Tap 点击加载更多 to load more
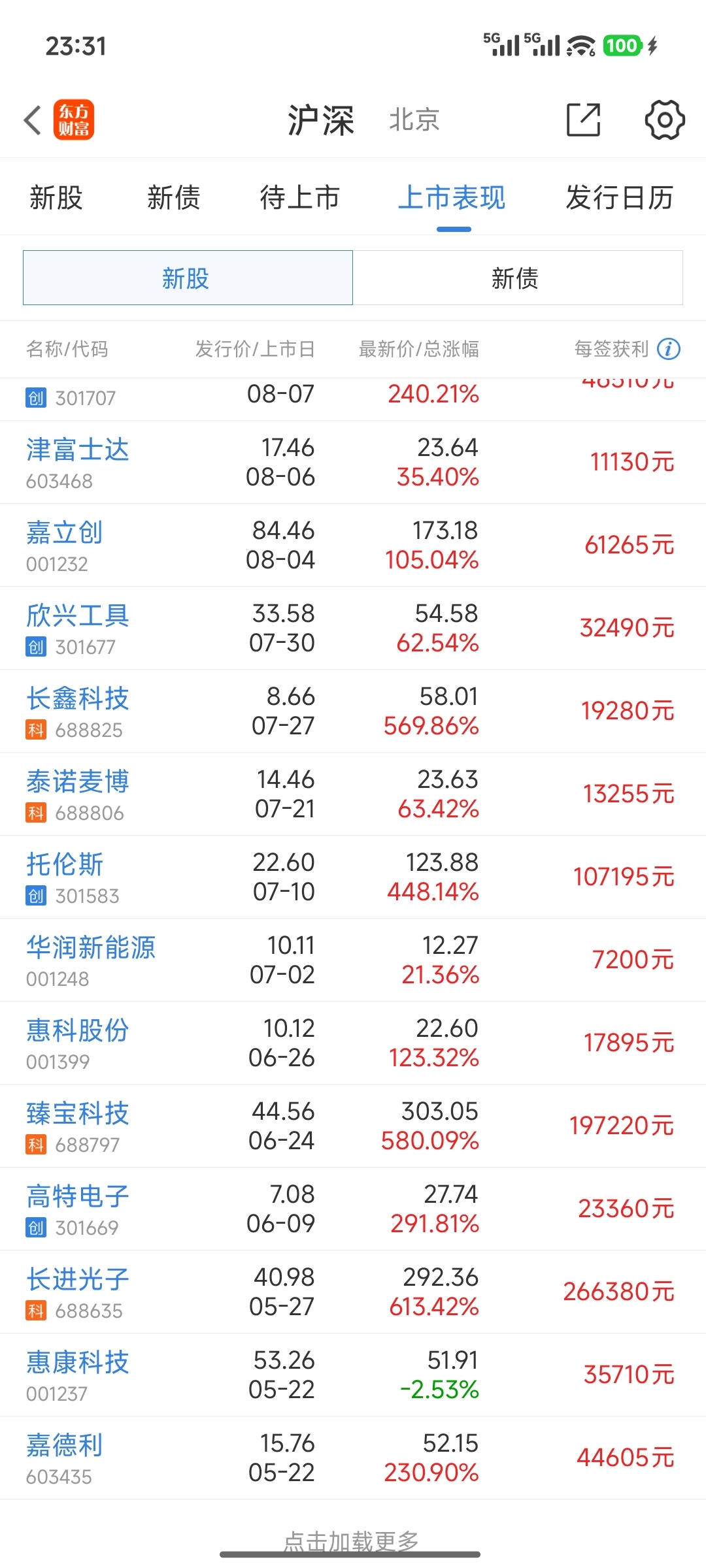The height and width of the screenshot is (1568, 706). [x=351, y=1541]
